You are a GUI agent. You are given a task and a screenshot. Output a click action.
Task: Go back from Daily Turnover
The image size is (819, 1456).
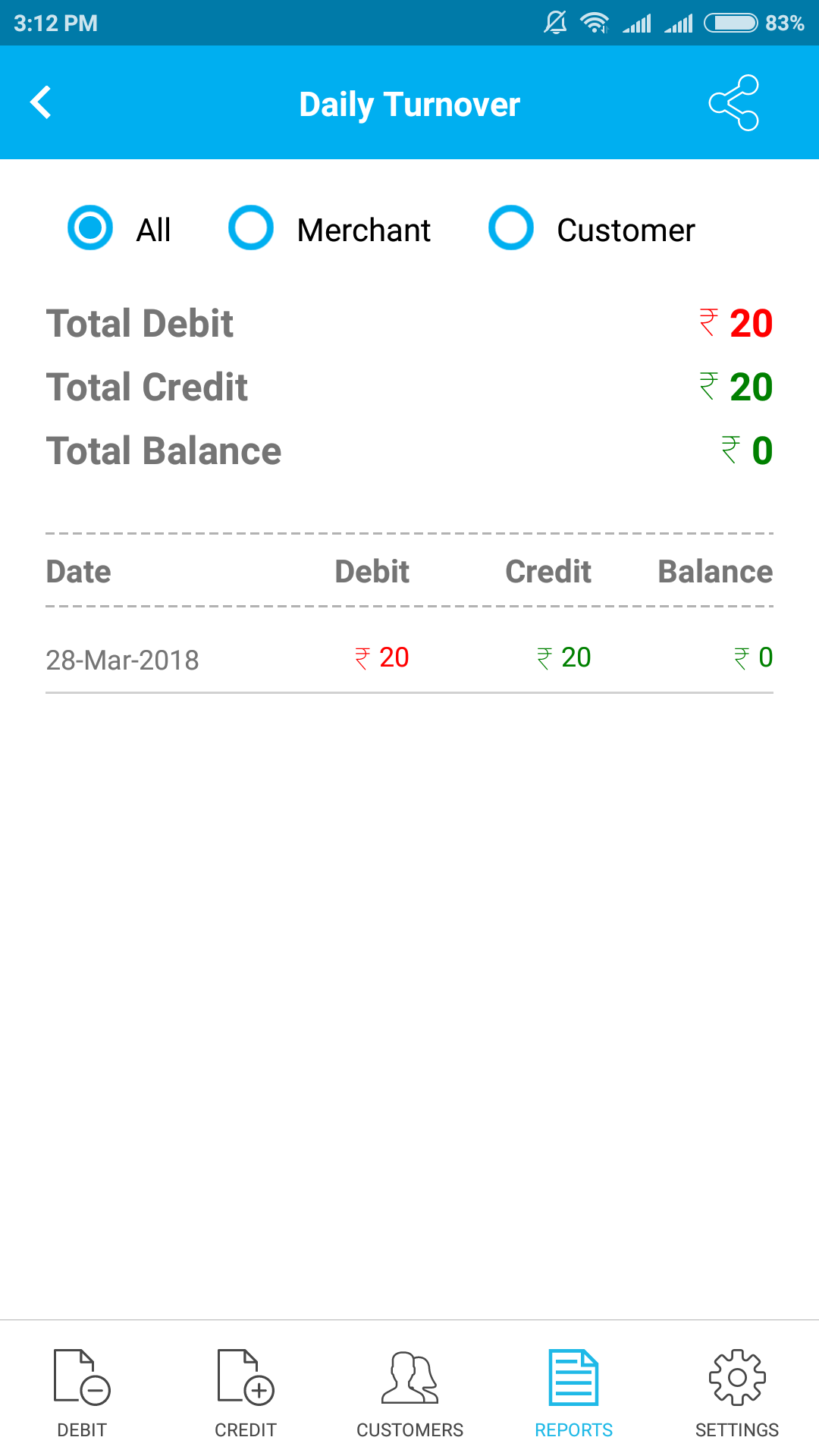coord(42,103)
